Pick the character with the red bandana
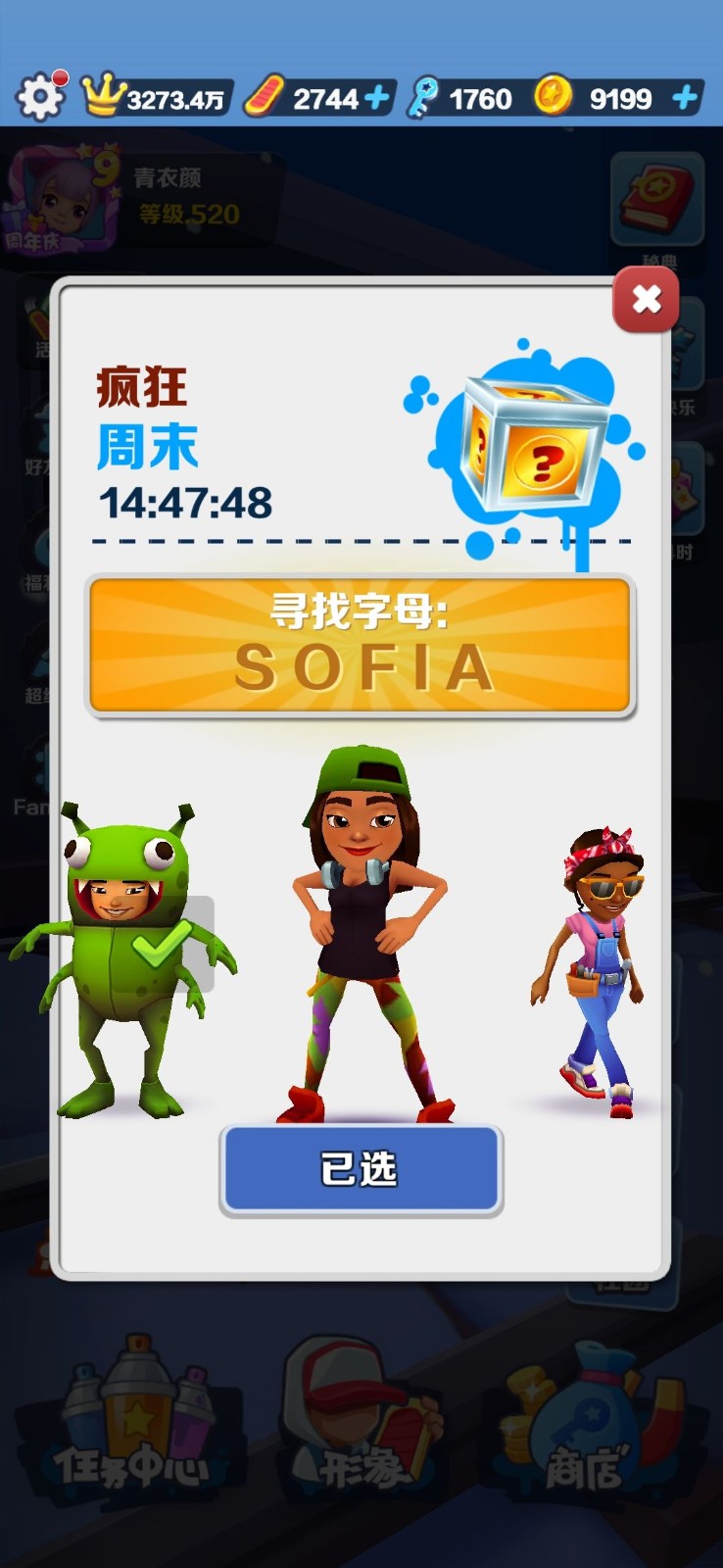723x1568 pixels. pos(595,970)
